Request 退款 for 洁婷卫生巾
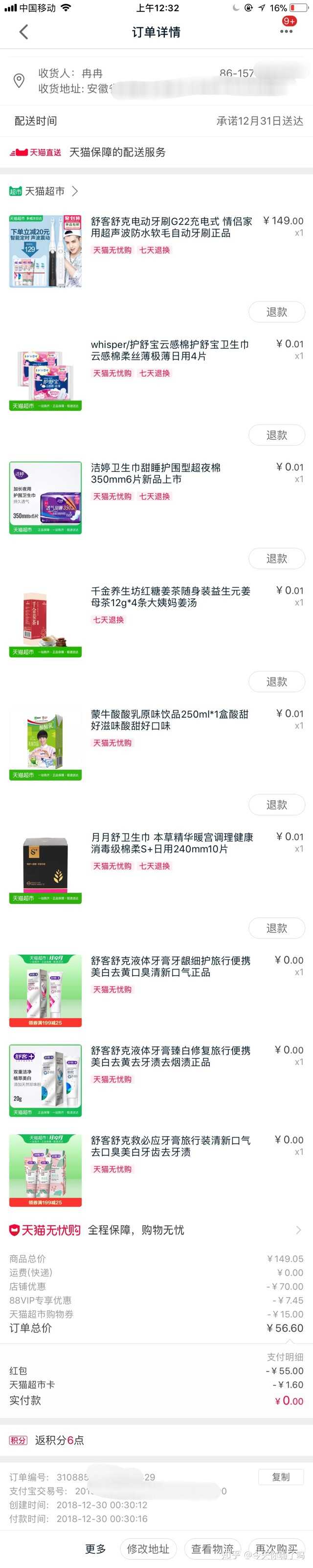Viewport: 313px width, 1568px height. coord(276,558)
